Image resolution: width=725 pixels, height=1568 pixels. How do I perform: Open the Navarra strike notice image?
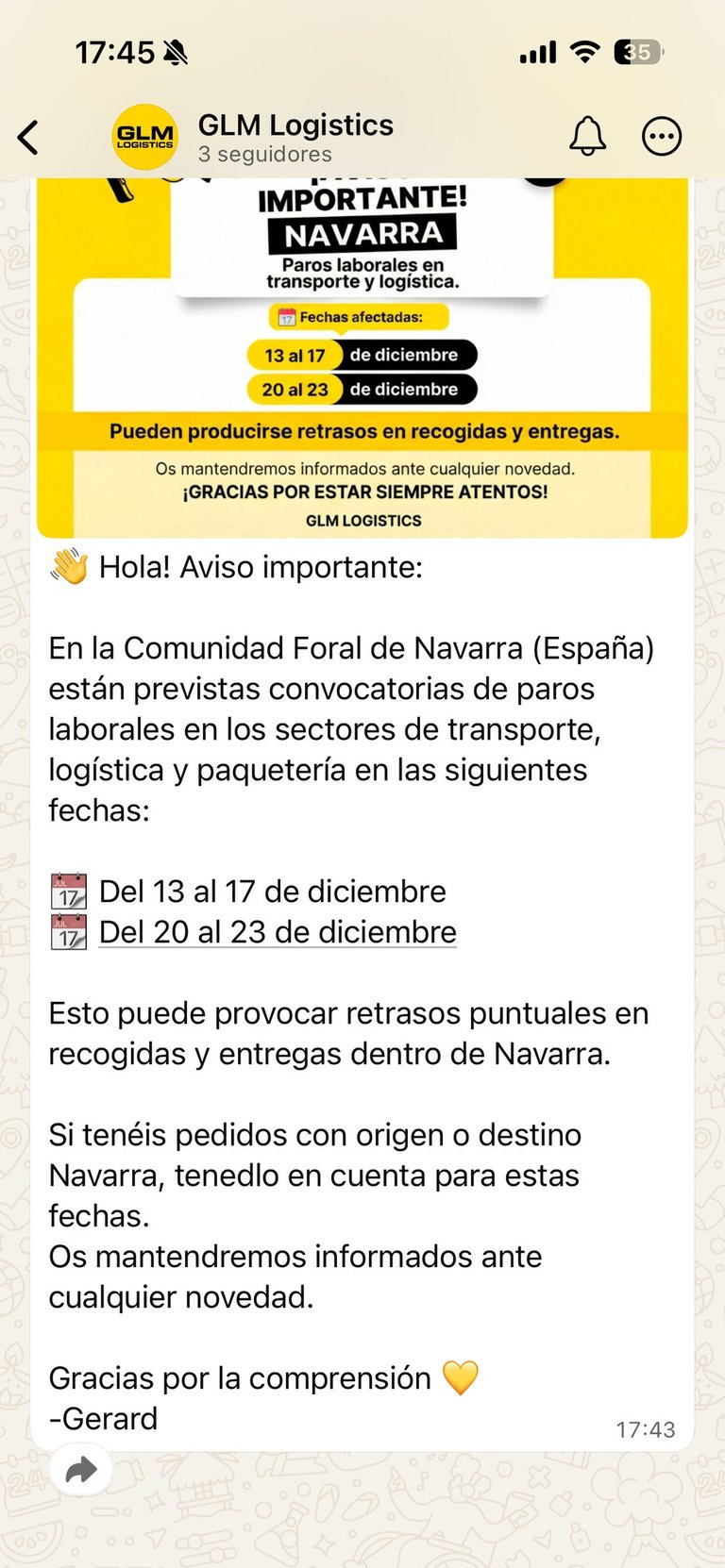[362, 359]
